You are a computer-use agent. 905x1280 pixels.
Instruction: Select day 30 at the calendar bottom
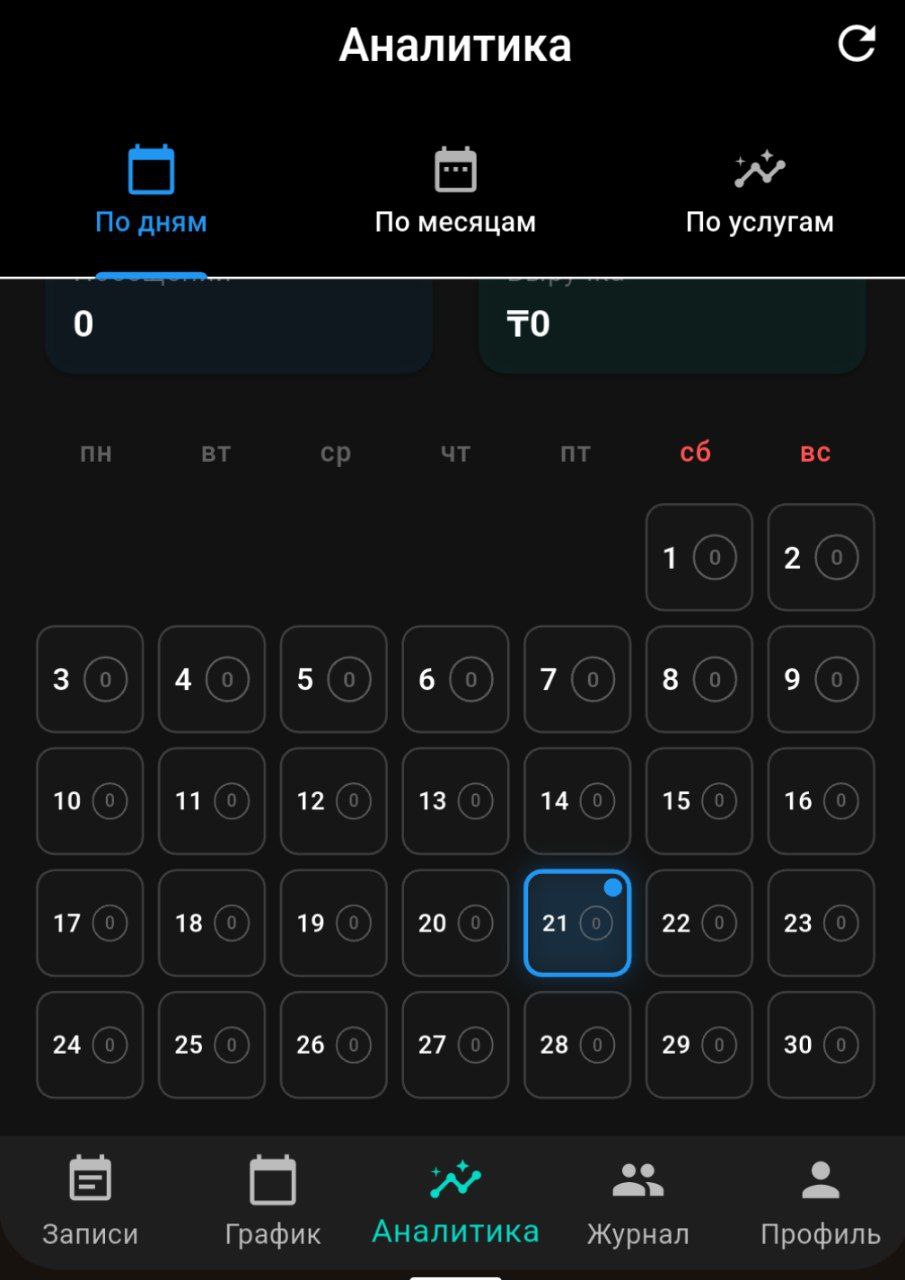[820, 1045]
